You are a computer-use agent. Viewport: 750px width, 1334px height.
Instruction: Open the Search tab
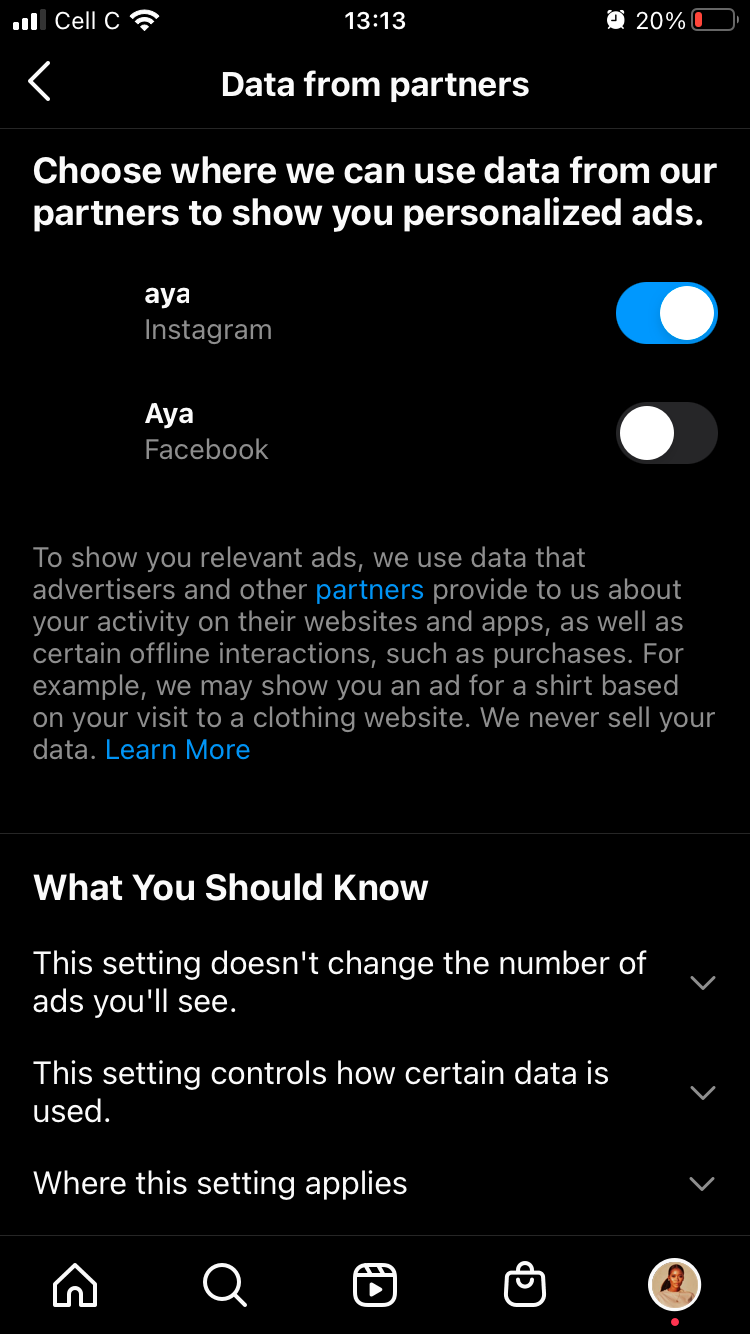pos(225,1285)
